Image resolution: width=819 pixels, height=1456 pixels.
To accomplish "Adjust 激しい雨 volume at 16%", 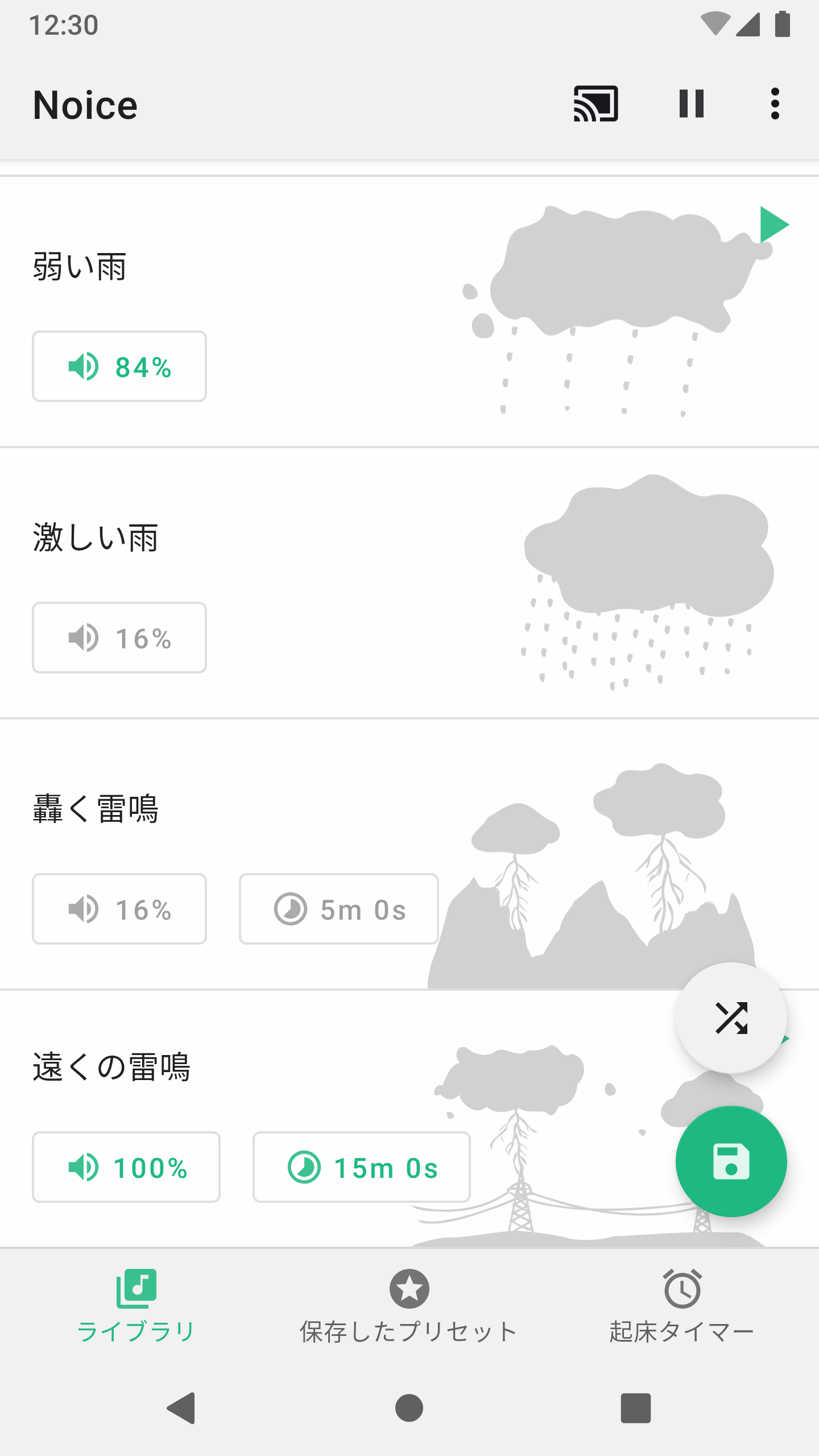I will pyautogui.click(x=119, y=638).
